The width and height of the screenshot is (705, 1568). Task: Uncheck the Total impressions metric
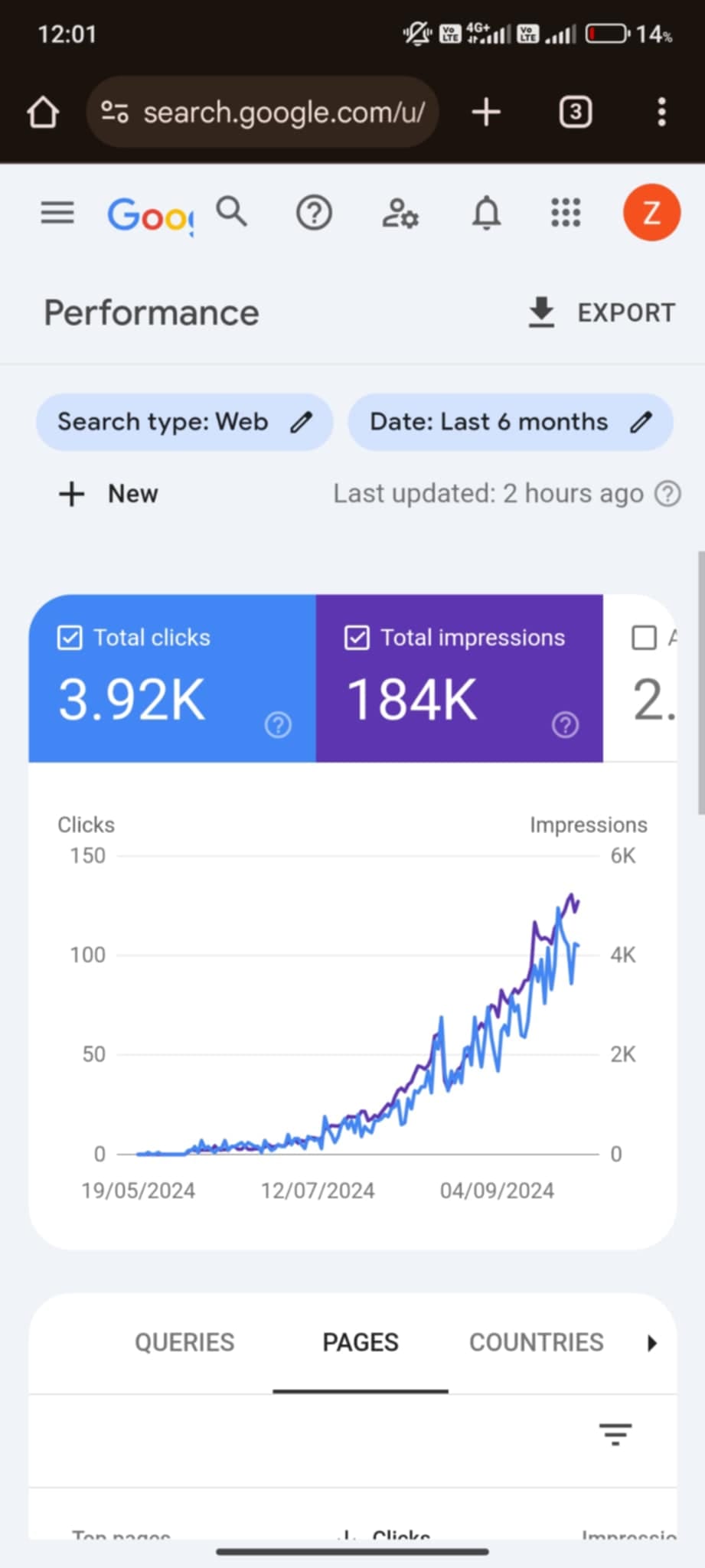pos(357,637)
